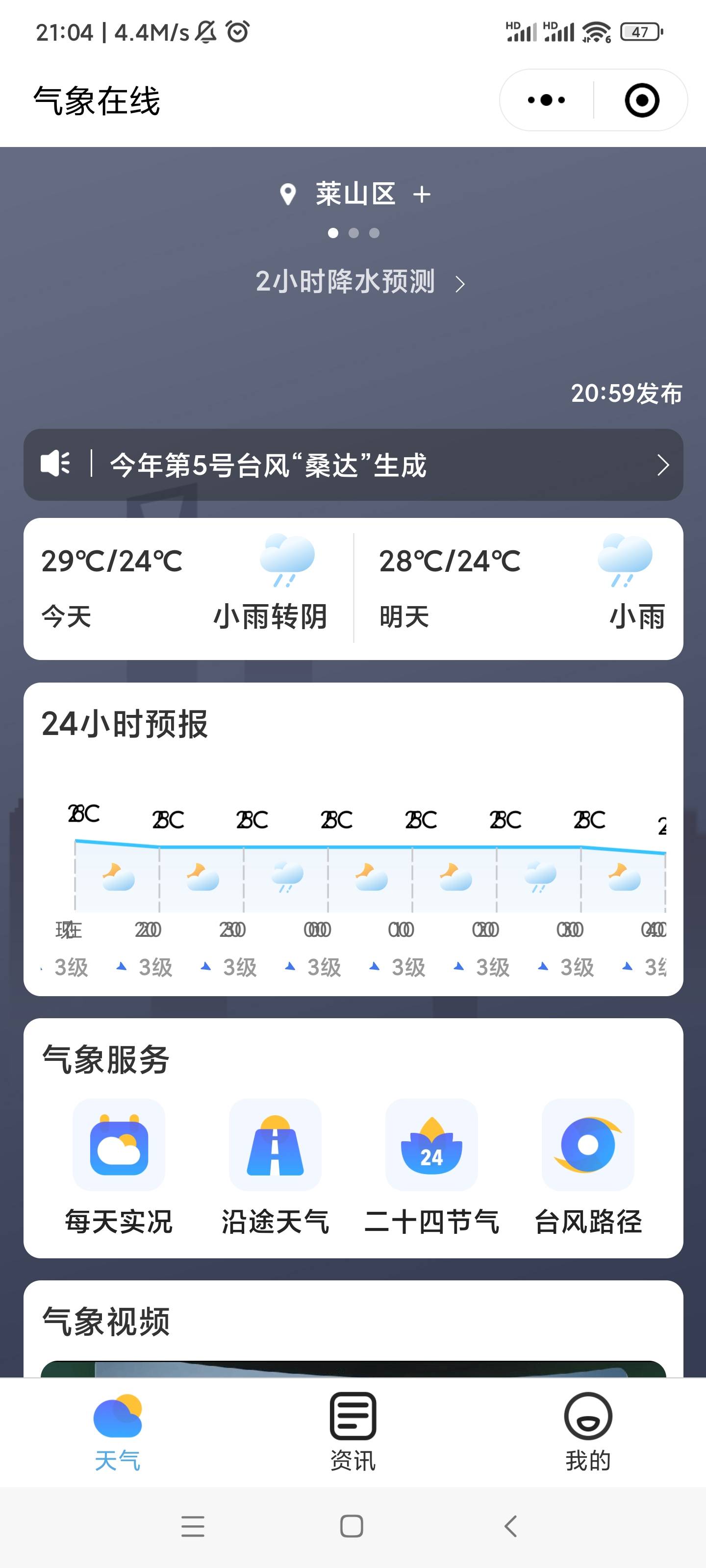
Task: Read the 台风“桑达”生成 news banner
Action: [353, 465]
